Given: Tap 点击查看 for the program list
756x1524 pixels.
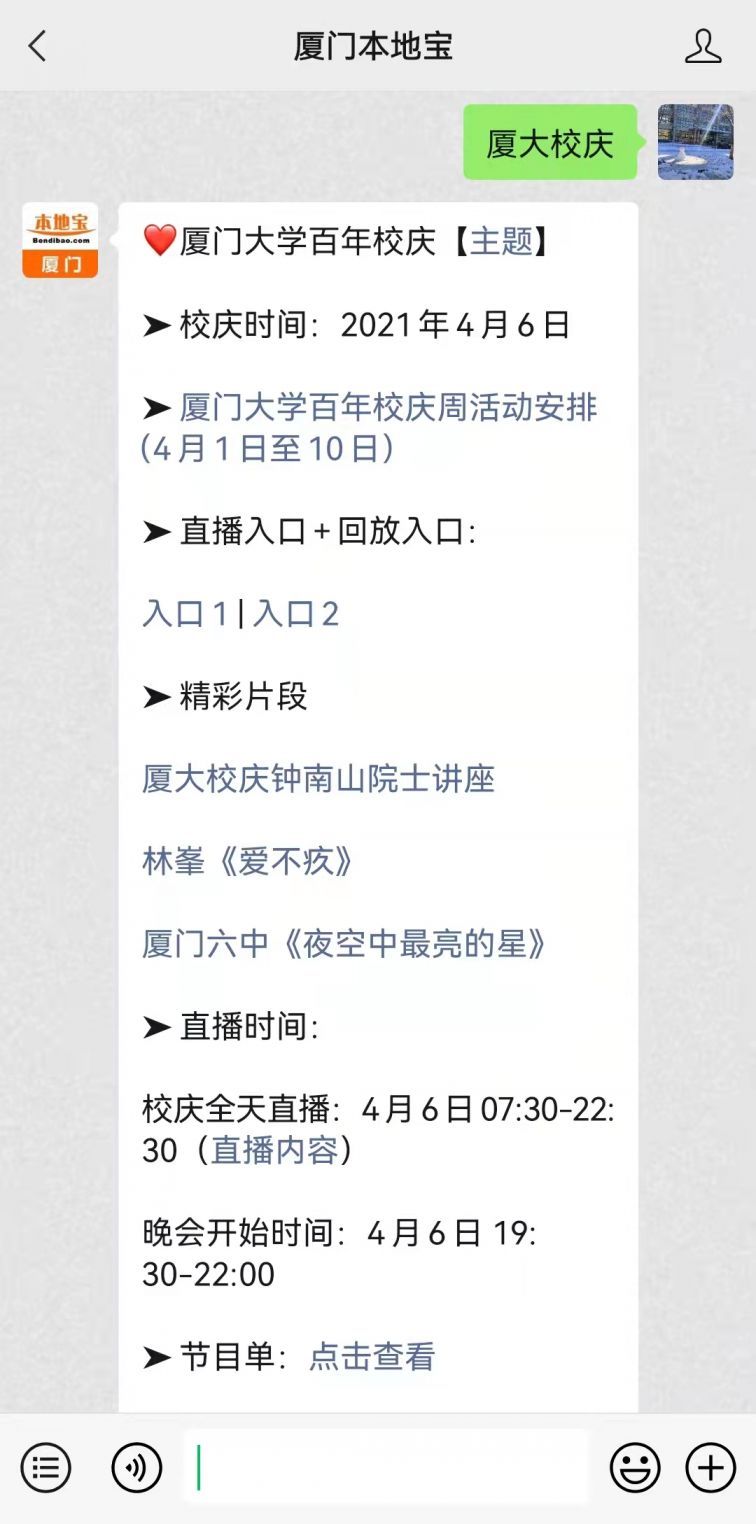Looking at the screenshot, I should [x=372, y=1357].
